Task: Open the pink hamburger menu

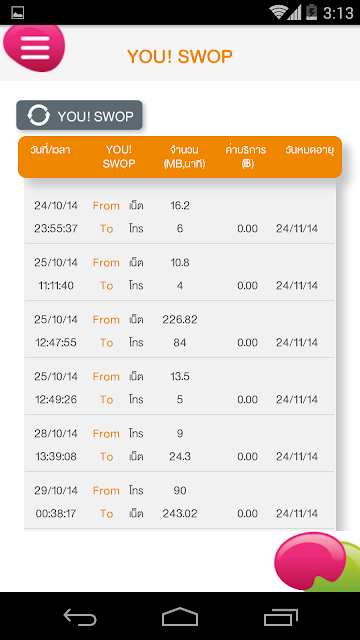Action: pos(35,48)
